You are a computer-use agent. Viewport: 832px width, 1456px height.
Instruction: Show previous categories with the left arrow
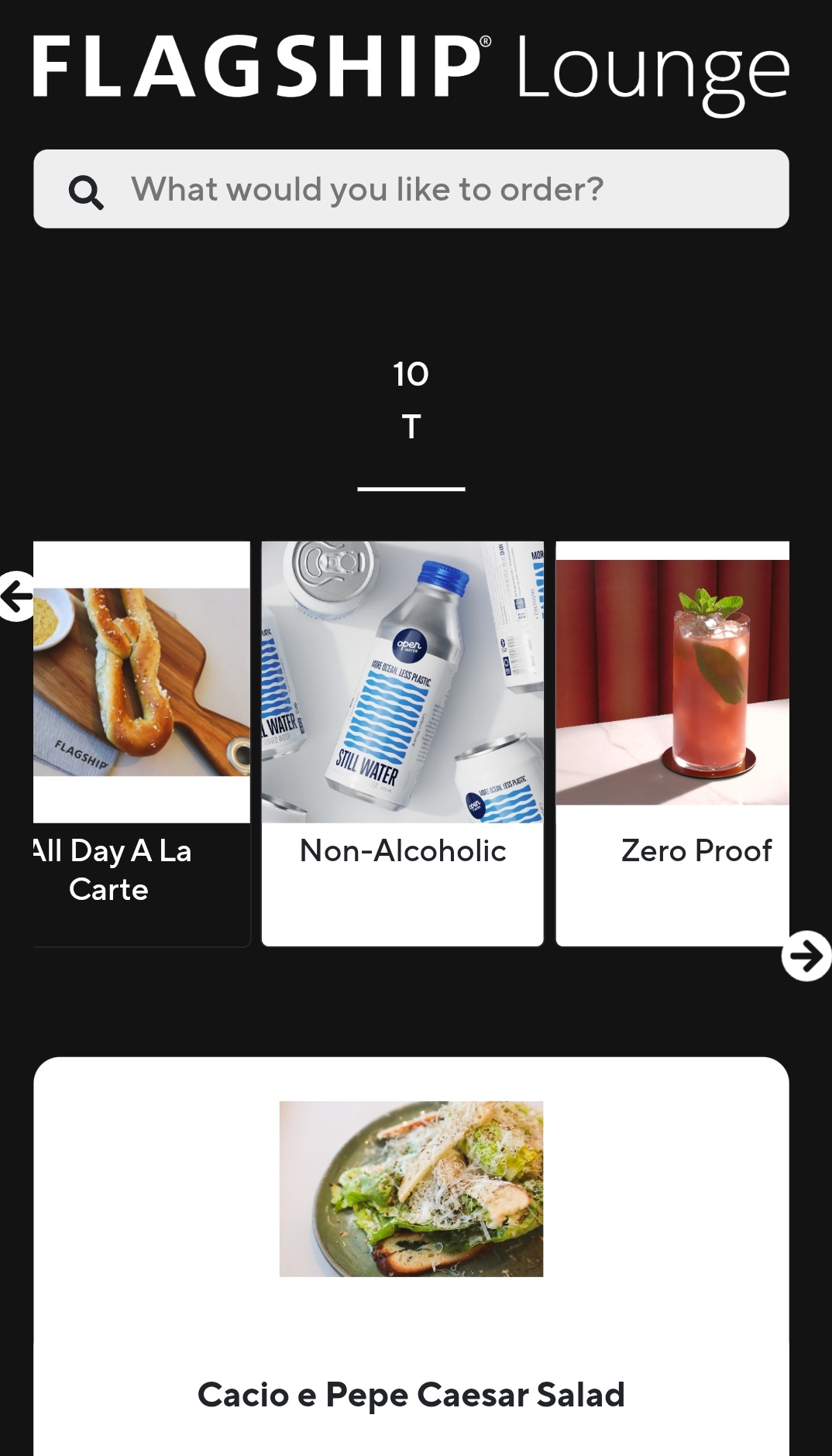coord(17,596)
